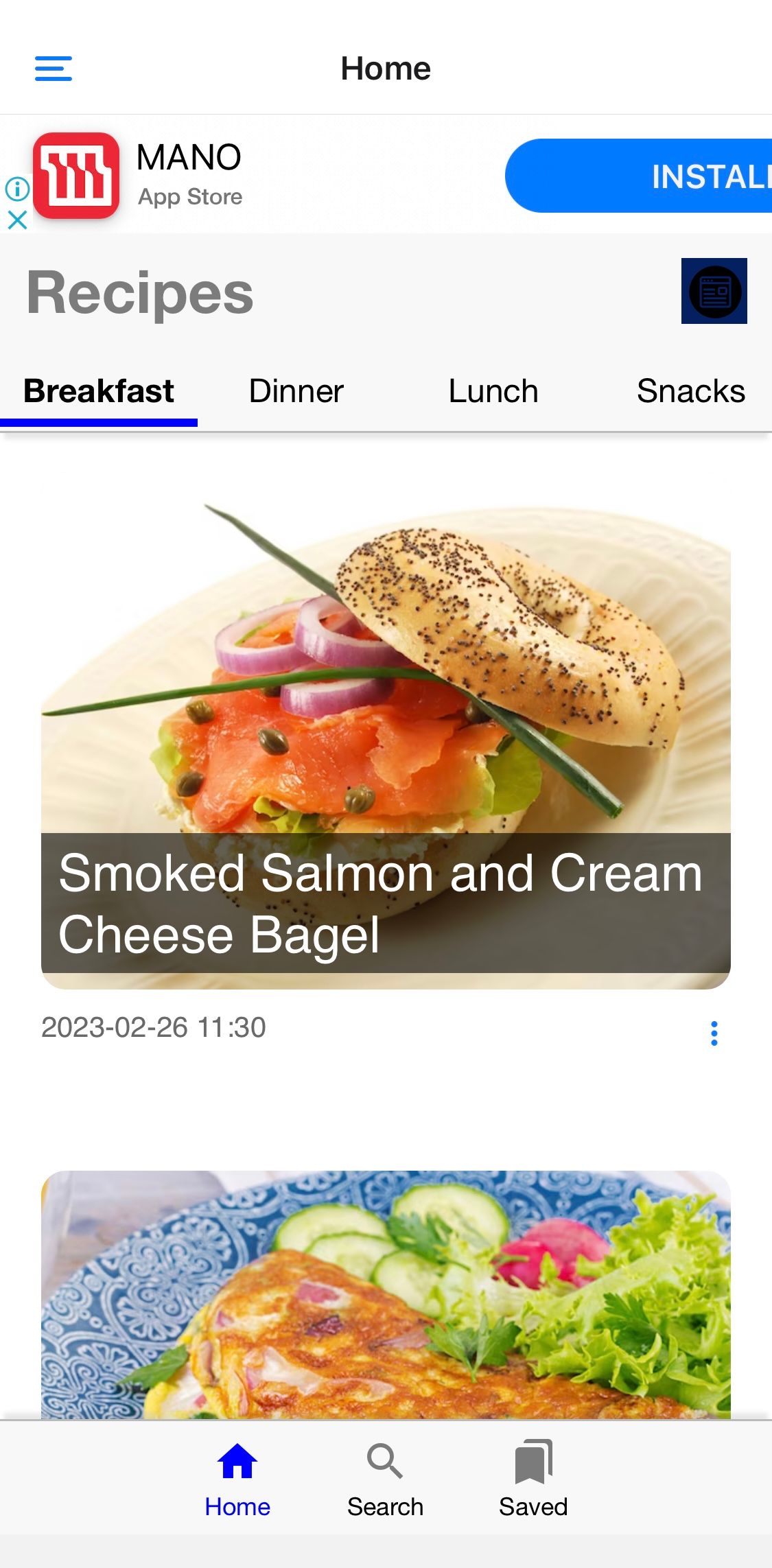
Task: Open the Lunch recipes category
Action: tap(492, 390)
